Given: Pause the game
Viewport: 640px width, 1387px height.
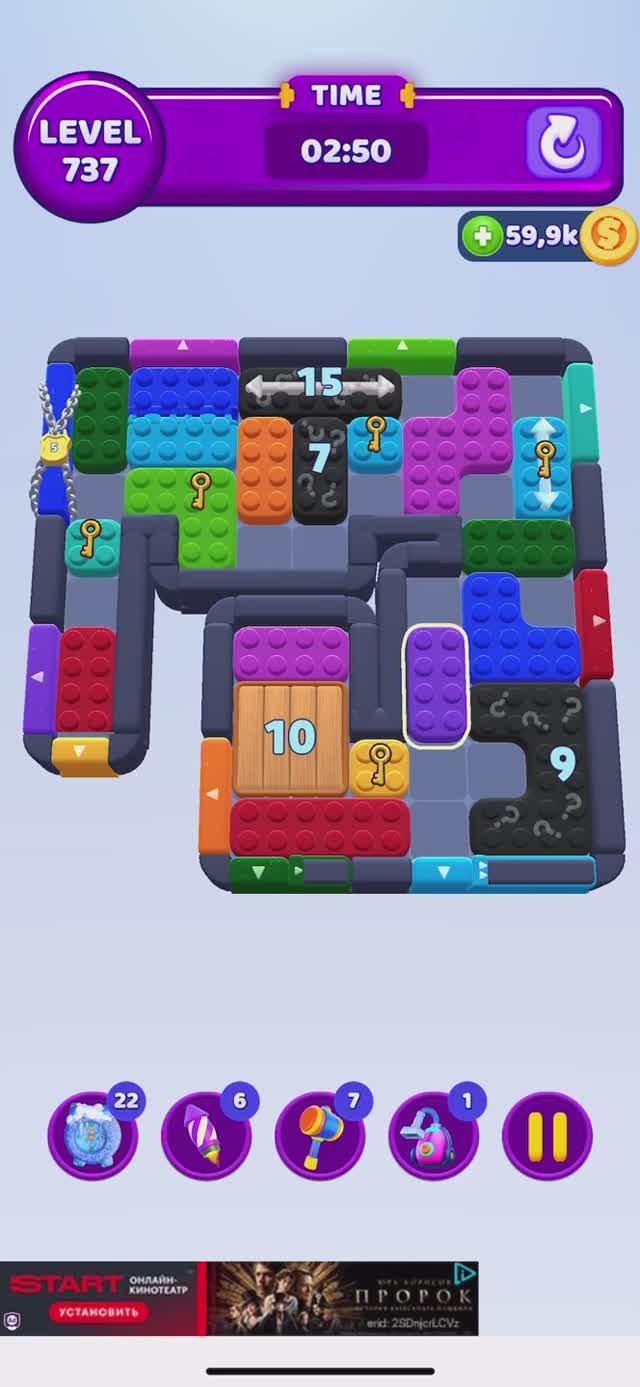Looking at the screenshot, I should point(547,1135).
